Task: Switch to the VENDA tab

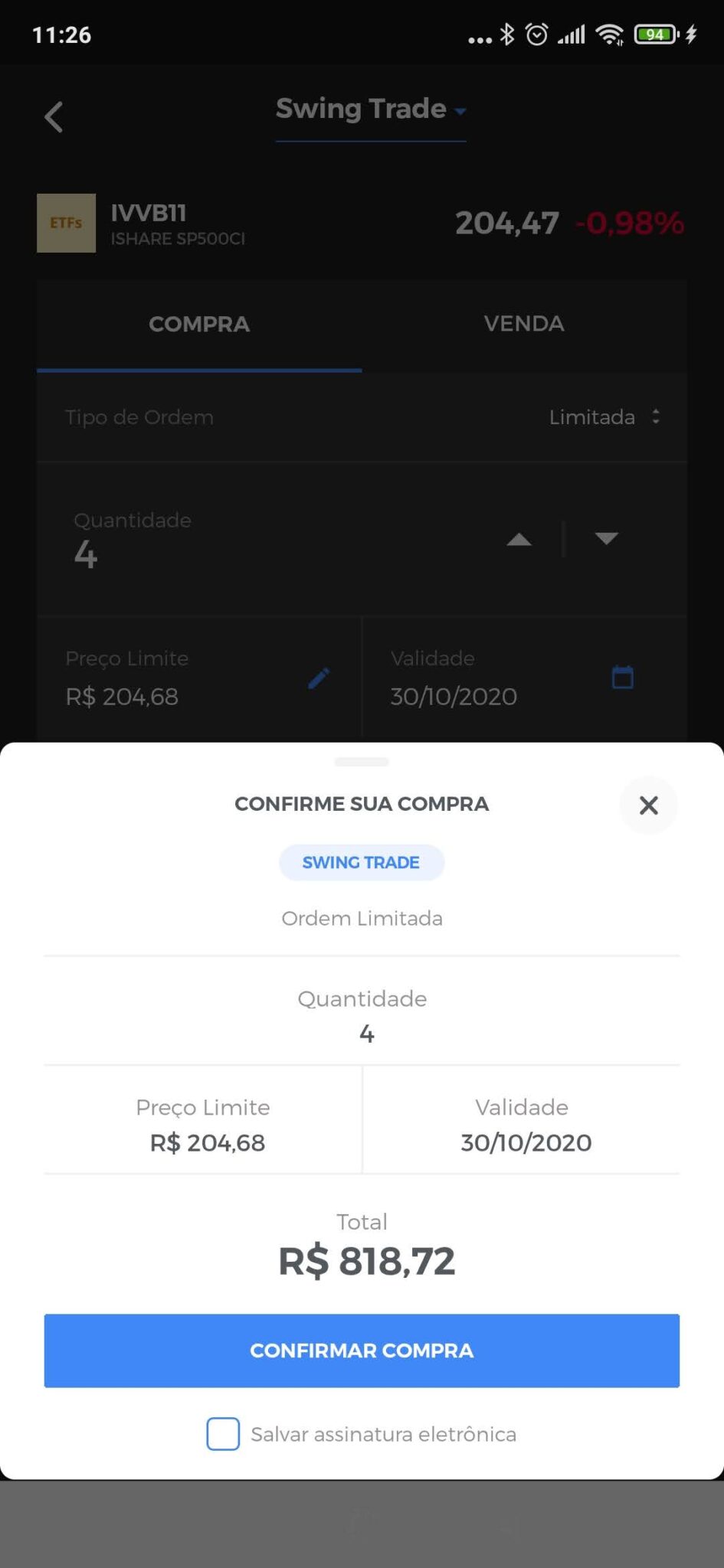Action: (524, 324)
